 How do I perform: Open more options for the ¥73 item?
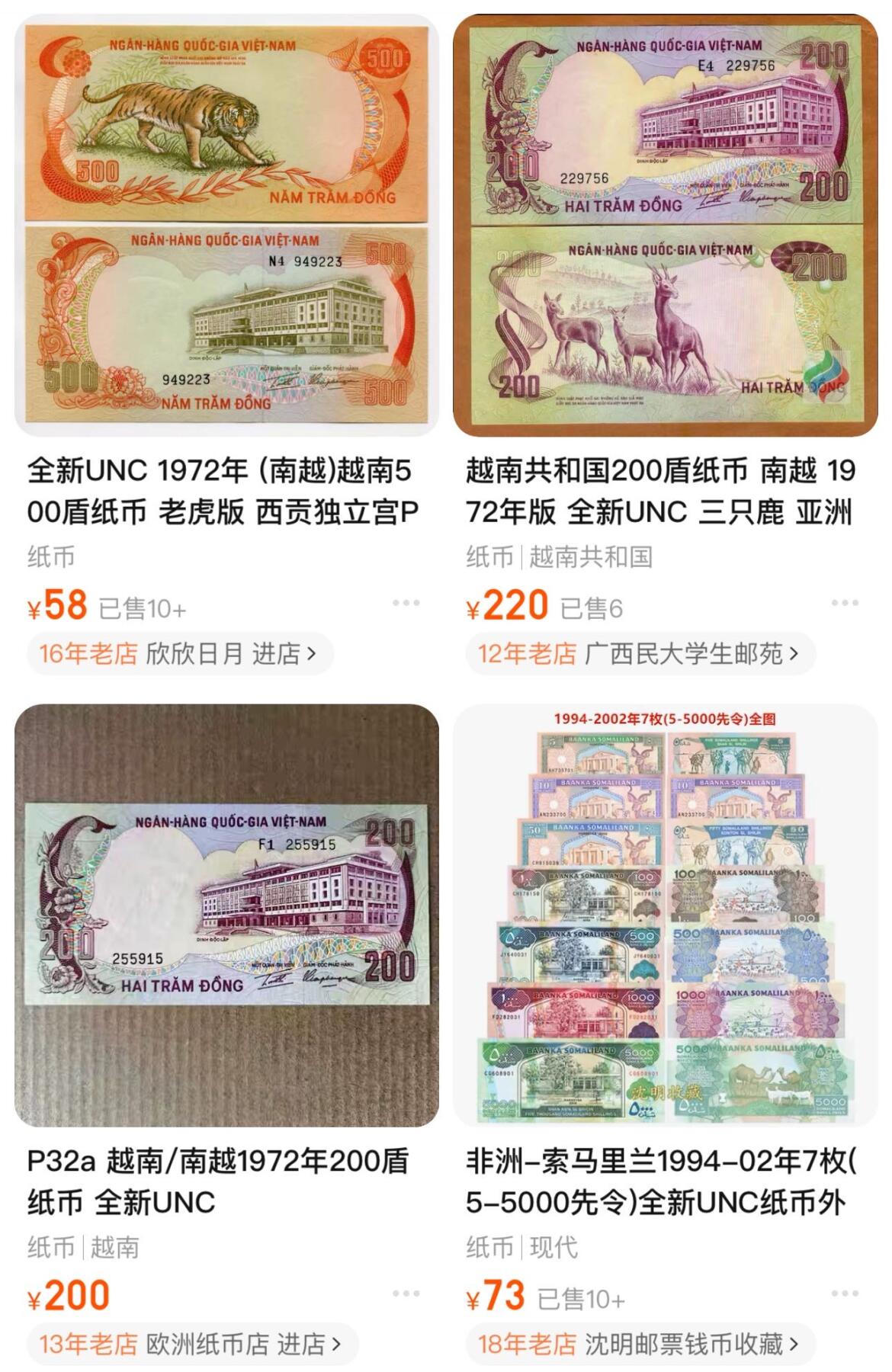point(845,1293)
